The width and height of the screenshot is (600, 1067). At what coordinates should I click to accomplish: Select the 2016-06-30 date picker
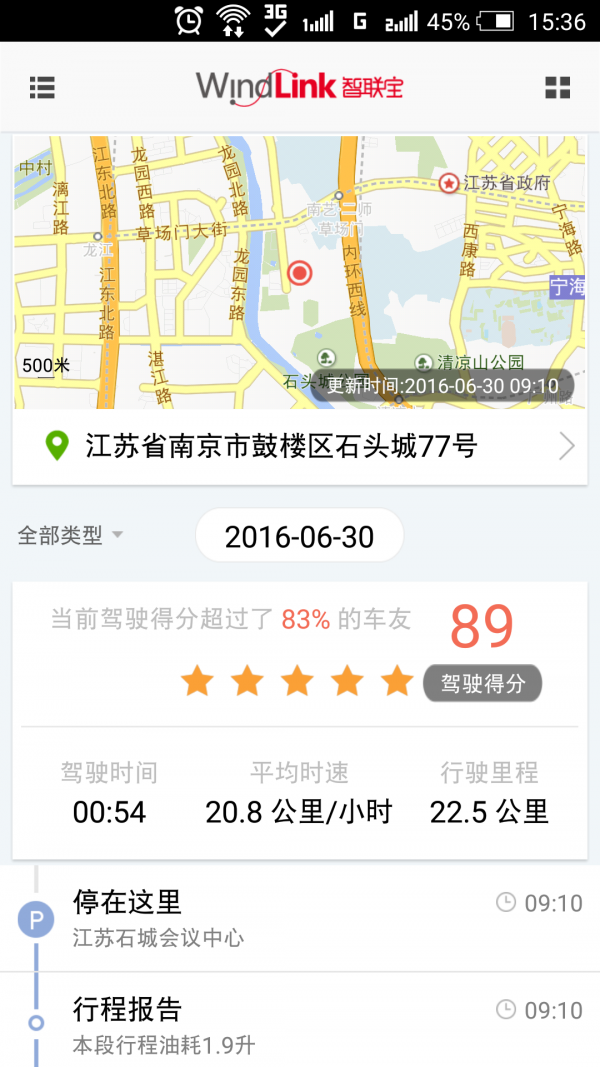coord(299,536)
